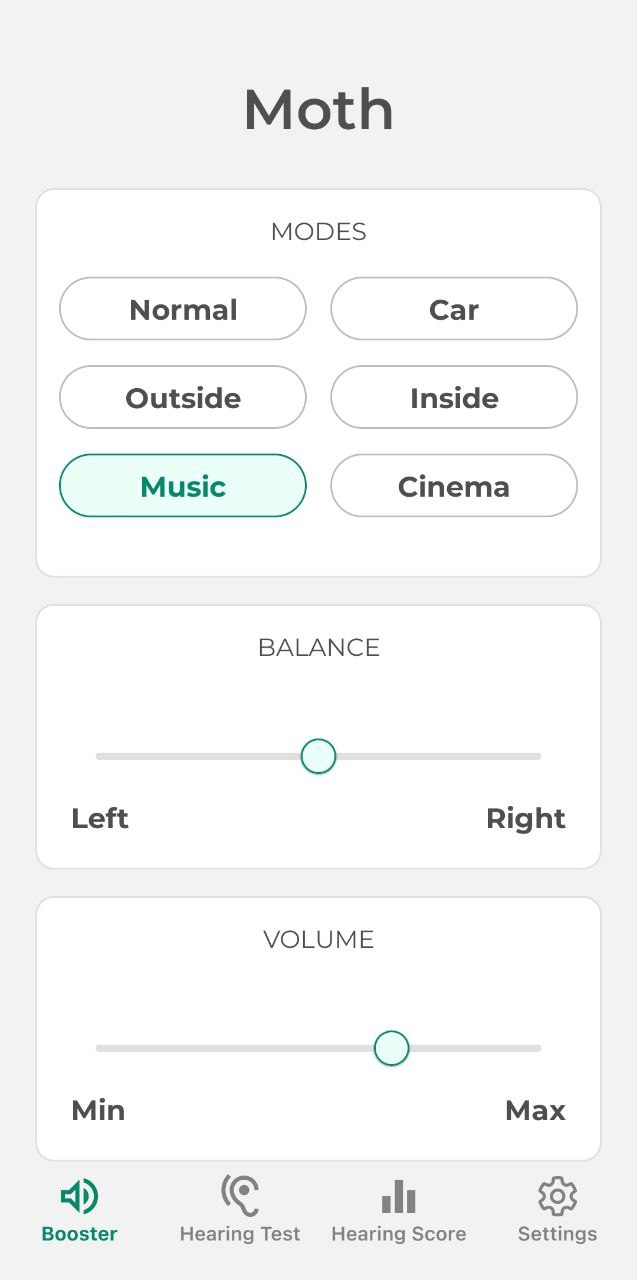Tap the Volume slider handle
This screenshot has width=637, height=1280.
[391, 1048]
